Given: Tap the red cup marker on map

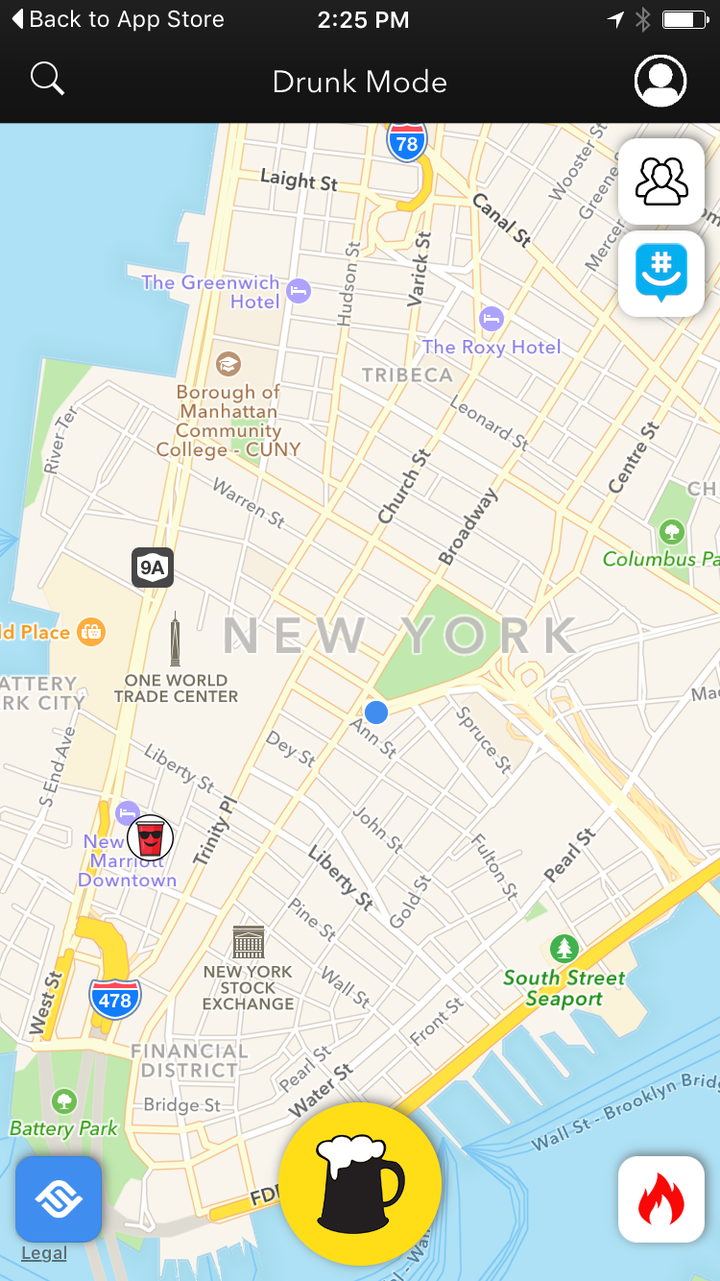Looking at the screenshot, I should pyautogui.click(x=150, y=838).
